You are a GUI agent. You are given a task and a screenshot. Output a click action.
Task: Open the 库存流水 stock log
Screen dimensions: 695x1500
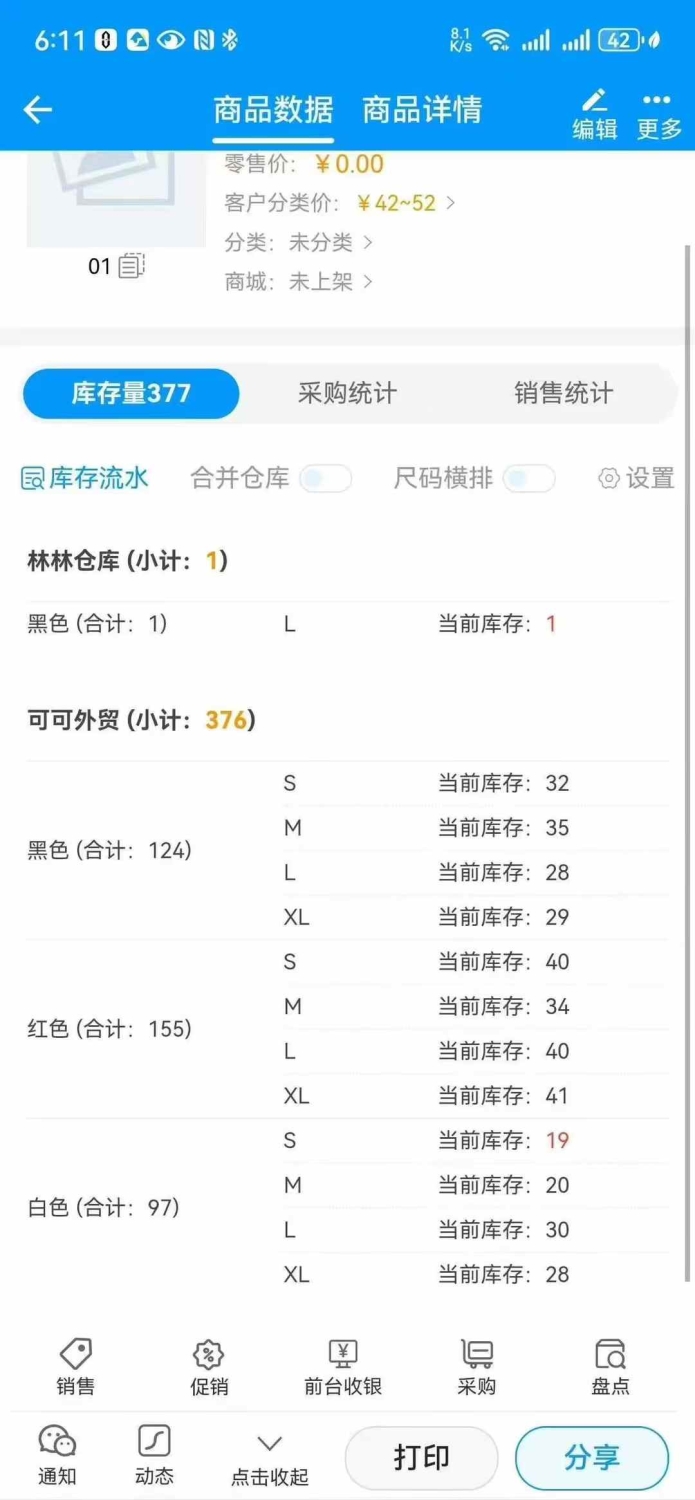[x=85, y=478]
